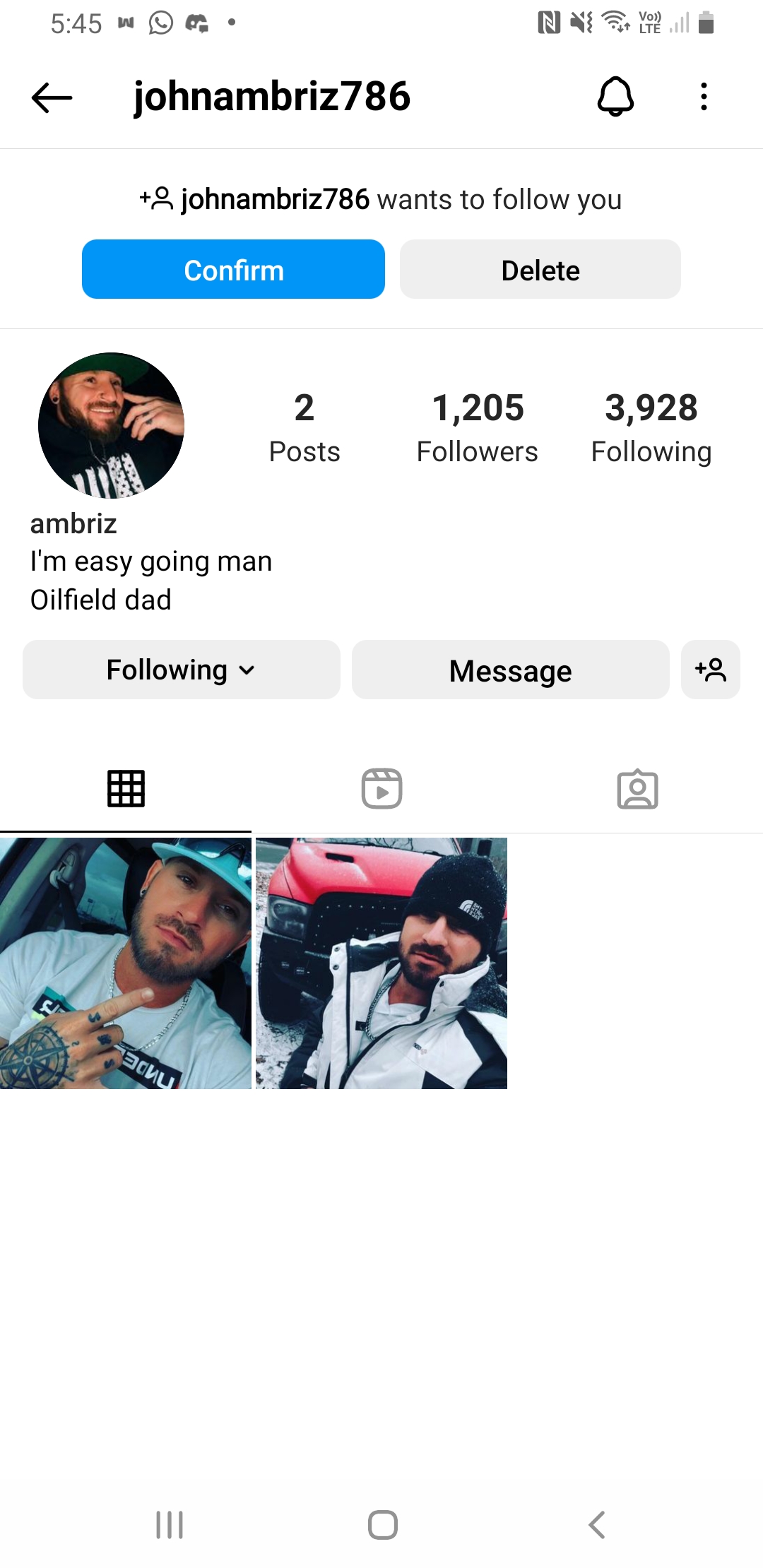Screen dimensions: 763x1568
Task: Open the 1,205 Followers list
Action: [477, 427]
